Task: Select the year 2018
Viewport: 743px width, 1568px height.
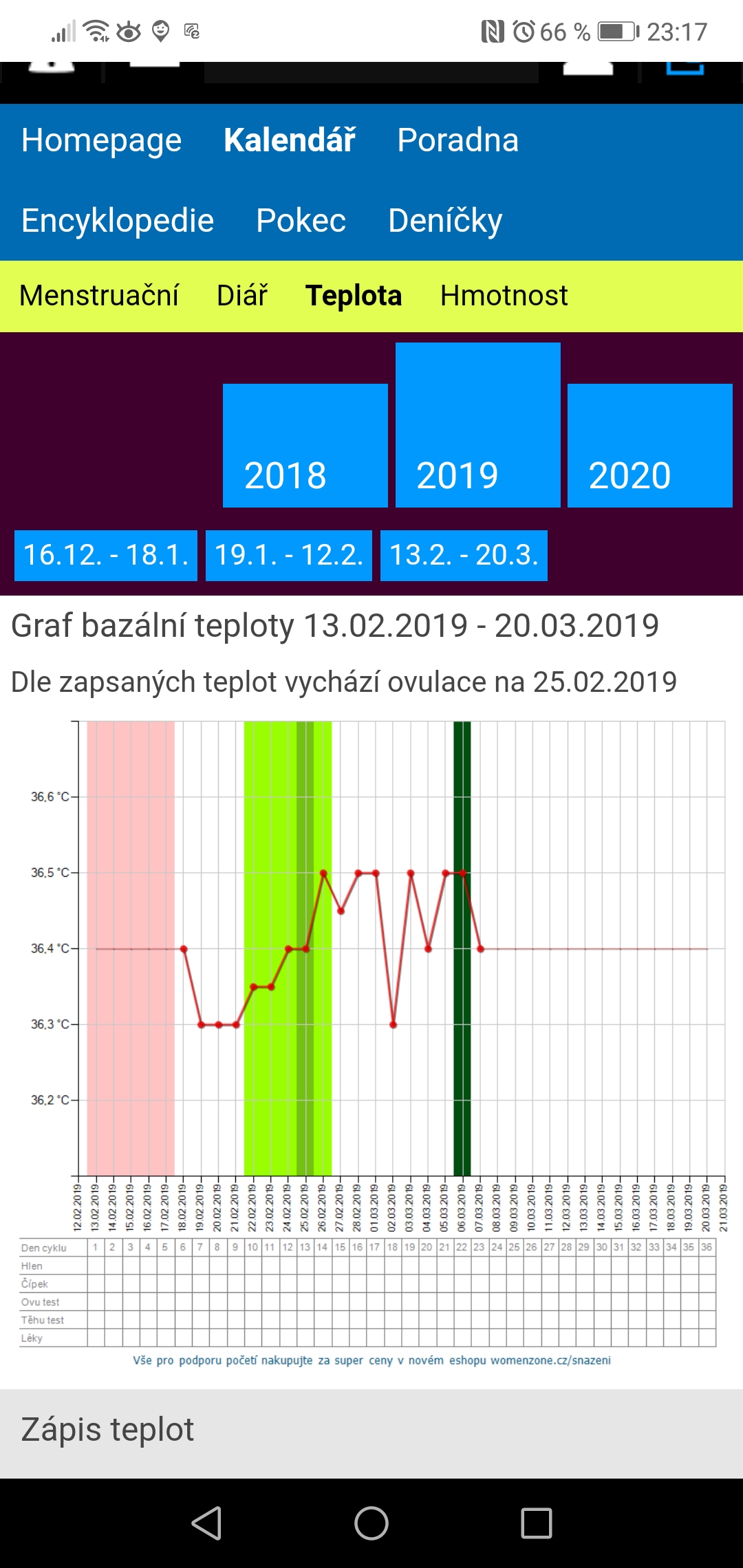Action: [305, 446]
